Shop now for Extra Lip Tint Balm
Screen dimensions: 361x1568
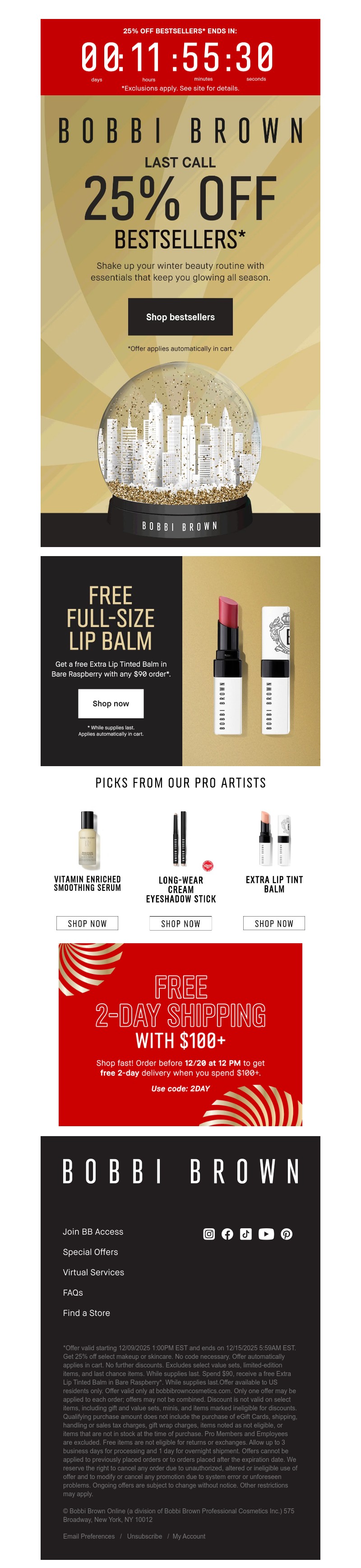(x=273, y=923)
